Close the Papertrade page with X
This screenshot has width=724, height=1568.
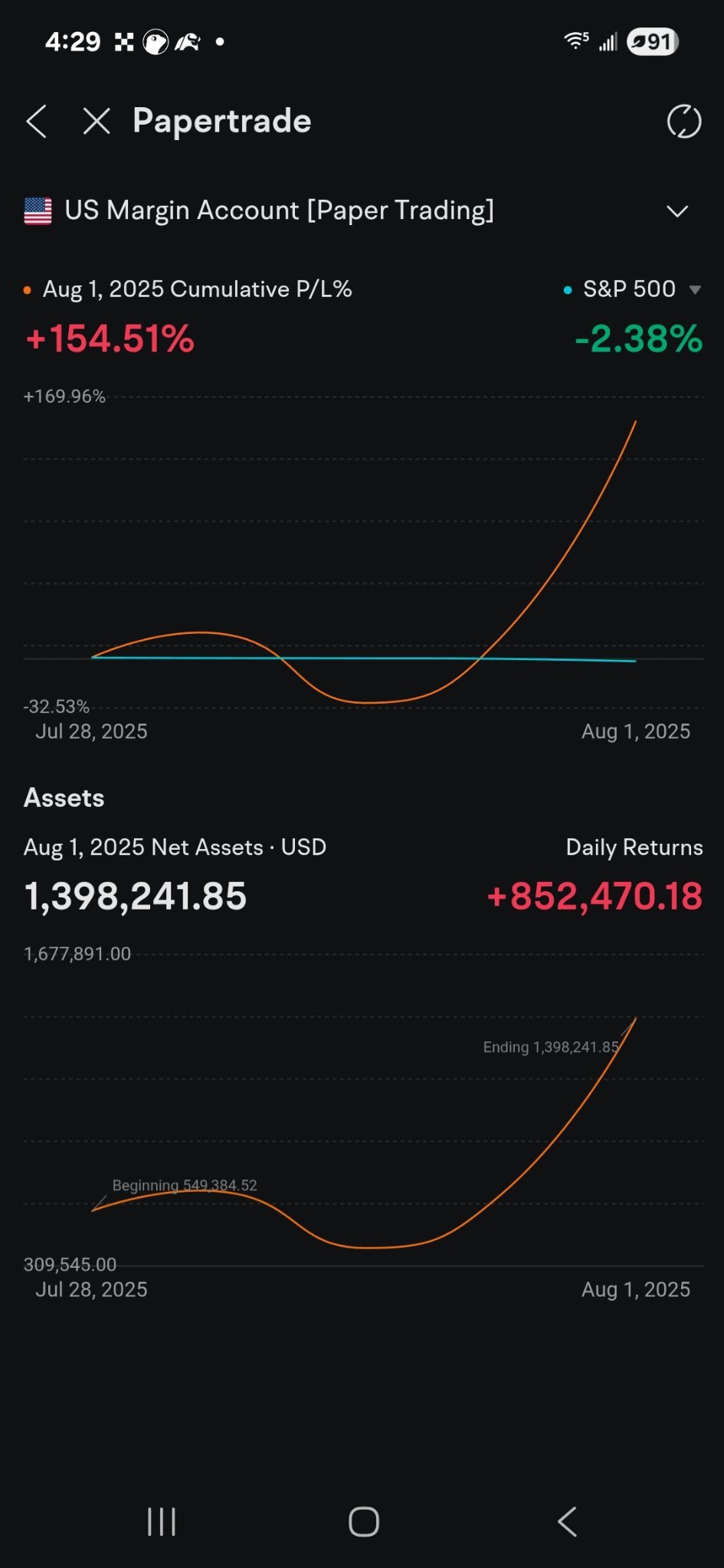pyautogui.click(x=97, y=121)
